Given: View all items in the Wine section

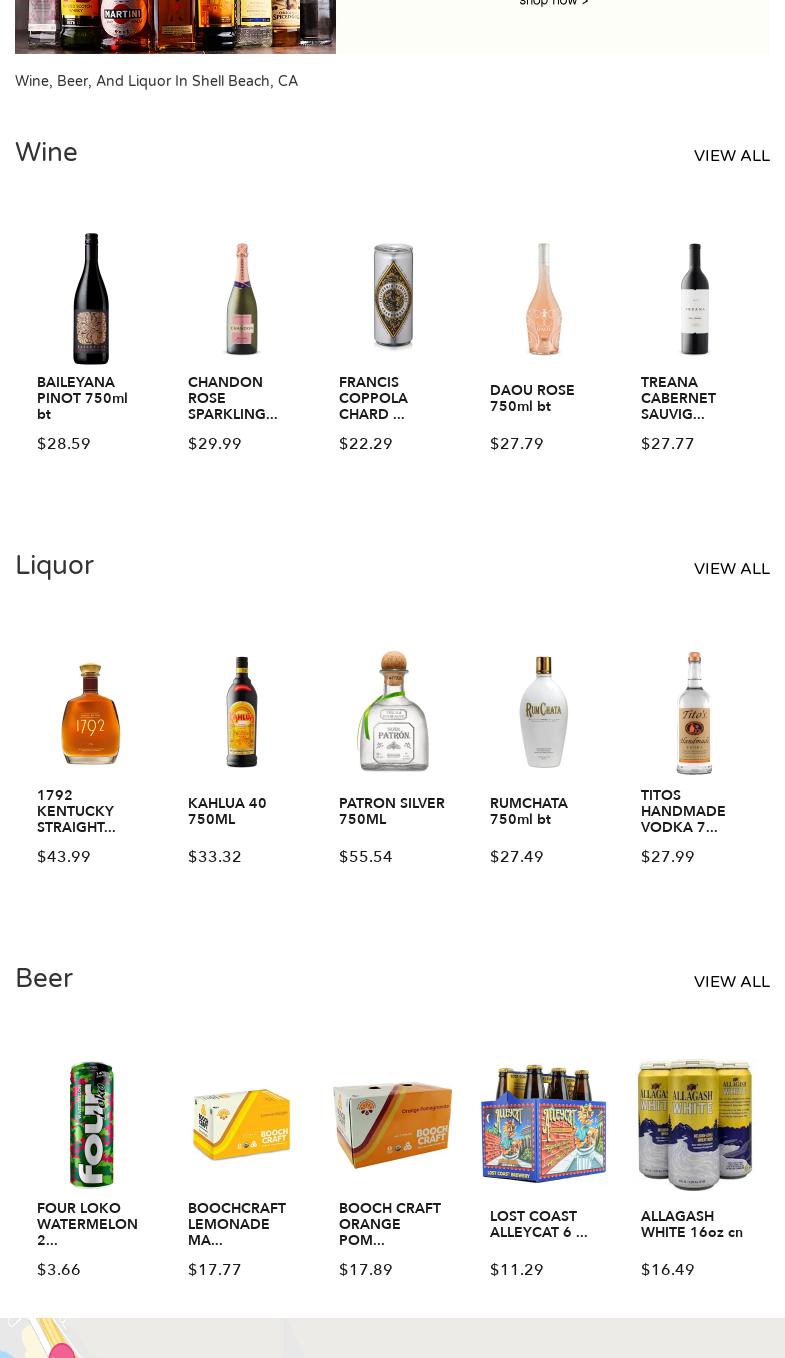Looking at the screenshot, I should pos(731,156).
